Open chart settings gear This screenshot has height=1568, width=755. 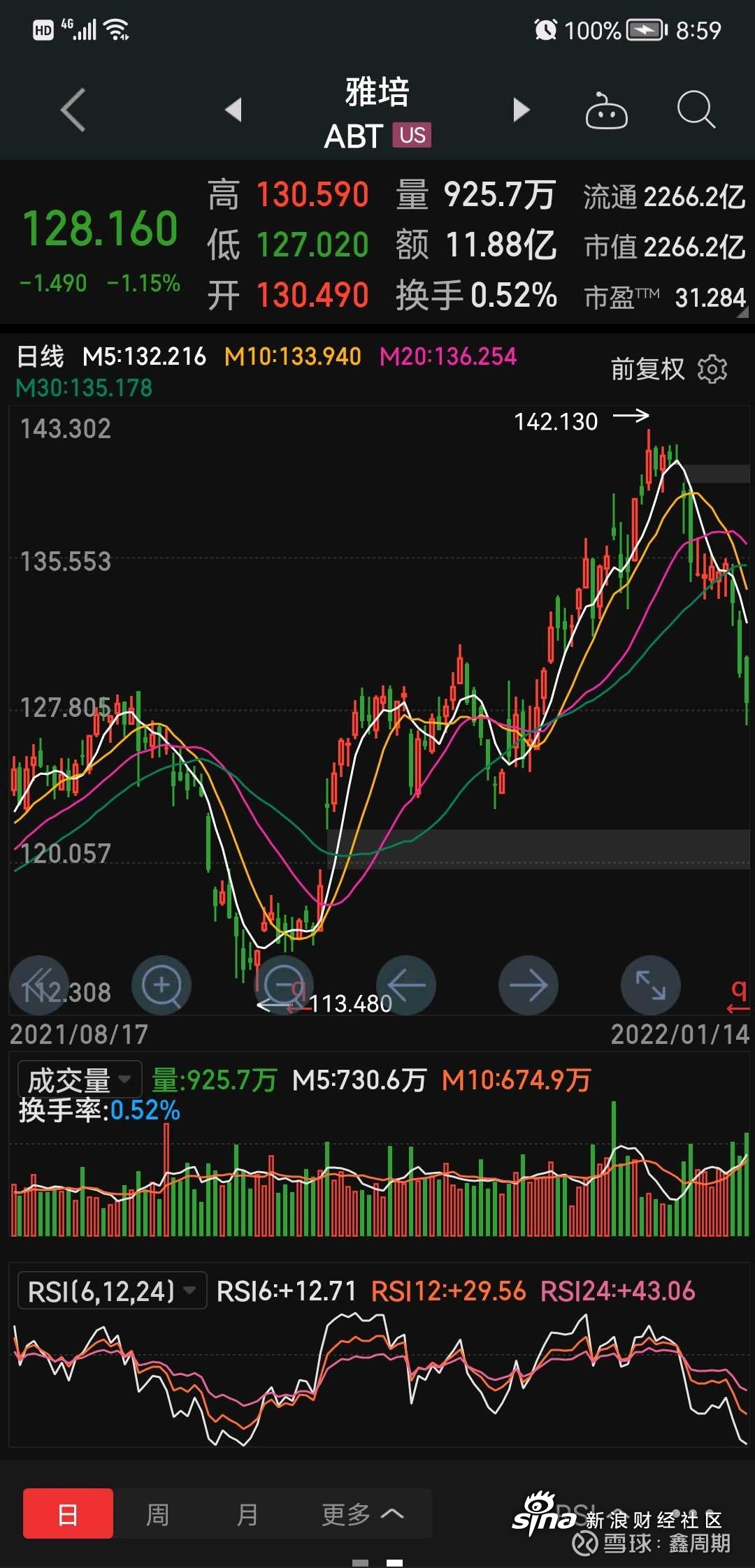712,369
